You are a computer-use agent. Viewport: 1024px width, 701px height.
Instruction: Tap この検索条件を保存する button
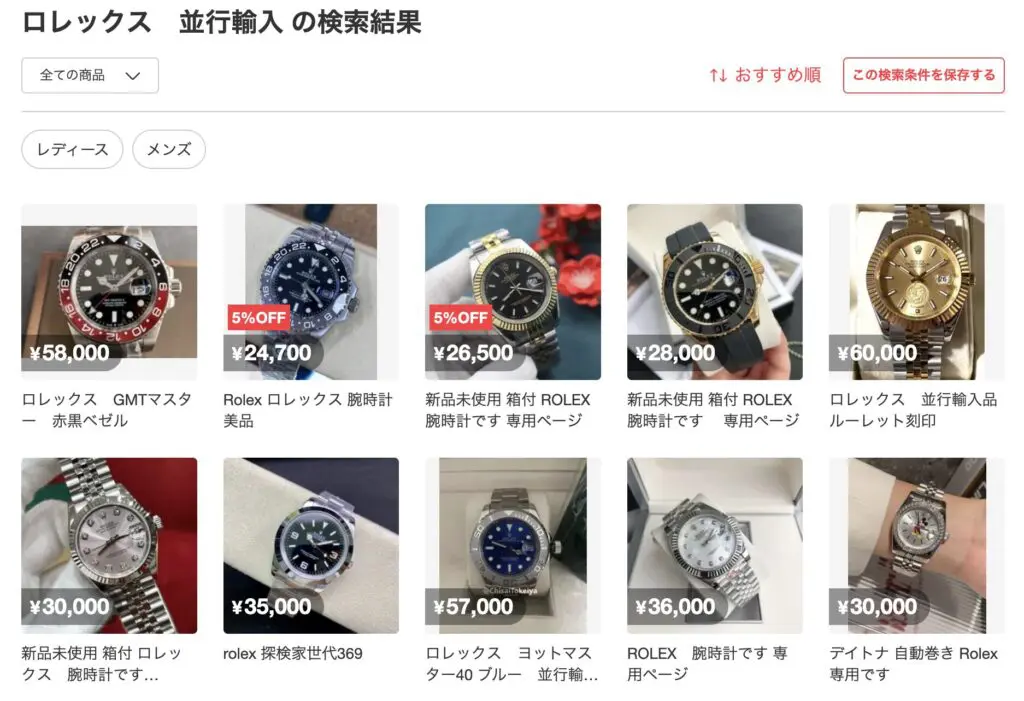click(x=923, y=75)
